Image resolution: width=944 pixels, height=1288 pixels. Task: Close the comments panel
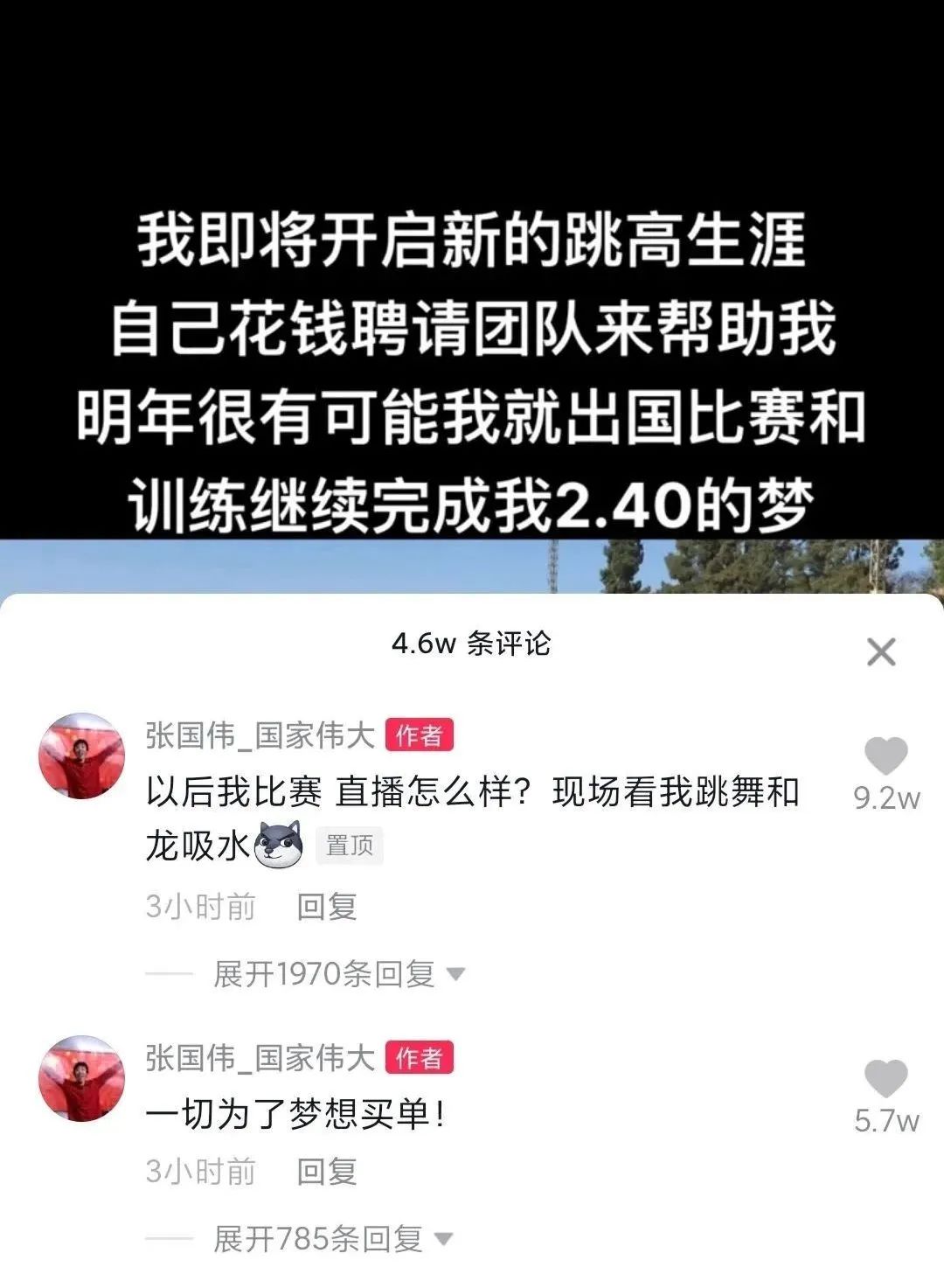(x=880, y=651)
